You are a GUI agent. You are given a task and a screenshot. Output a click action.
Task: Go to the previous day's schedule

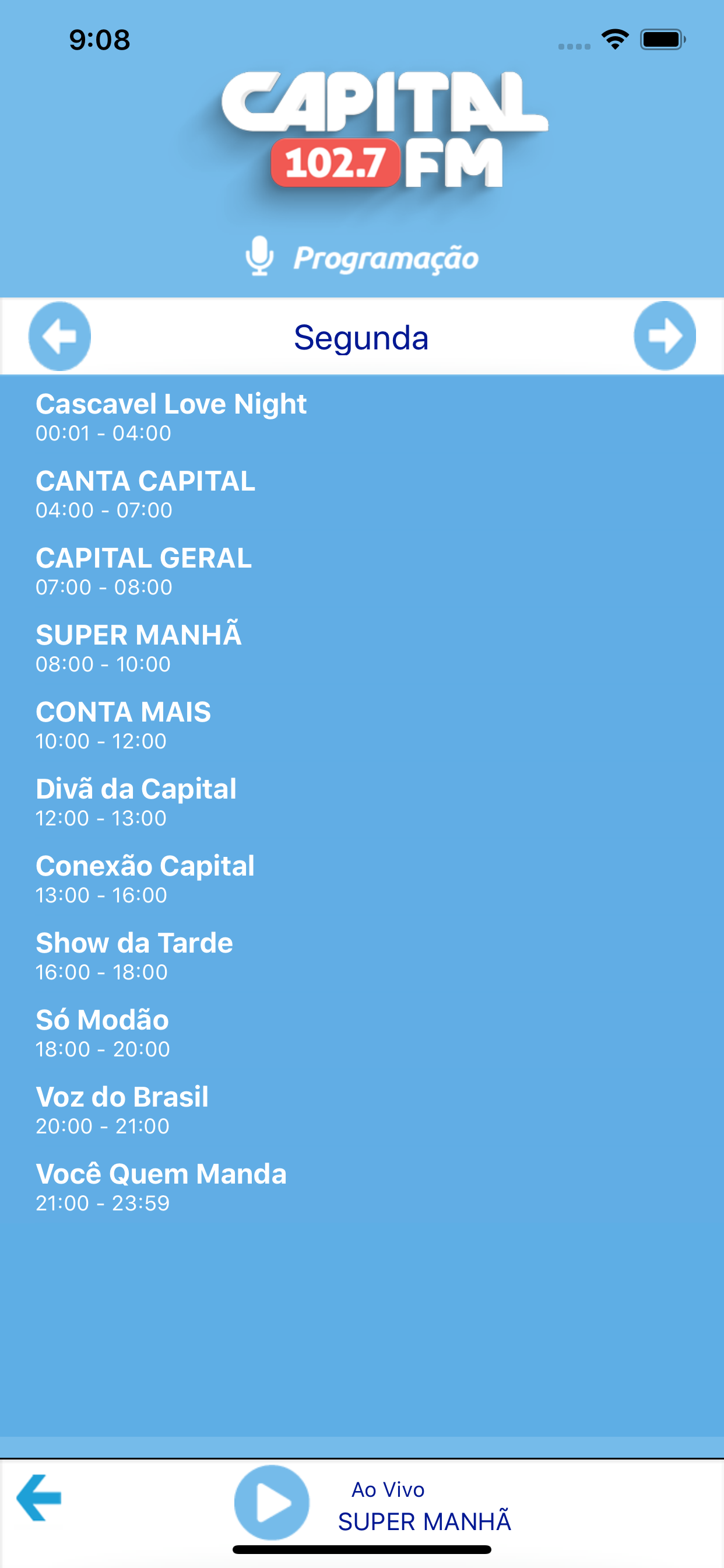(x=59, y=336)
